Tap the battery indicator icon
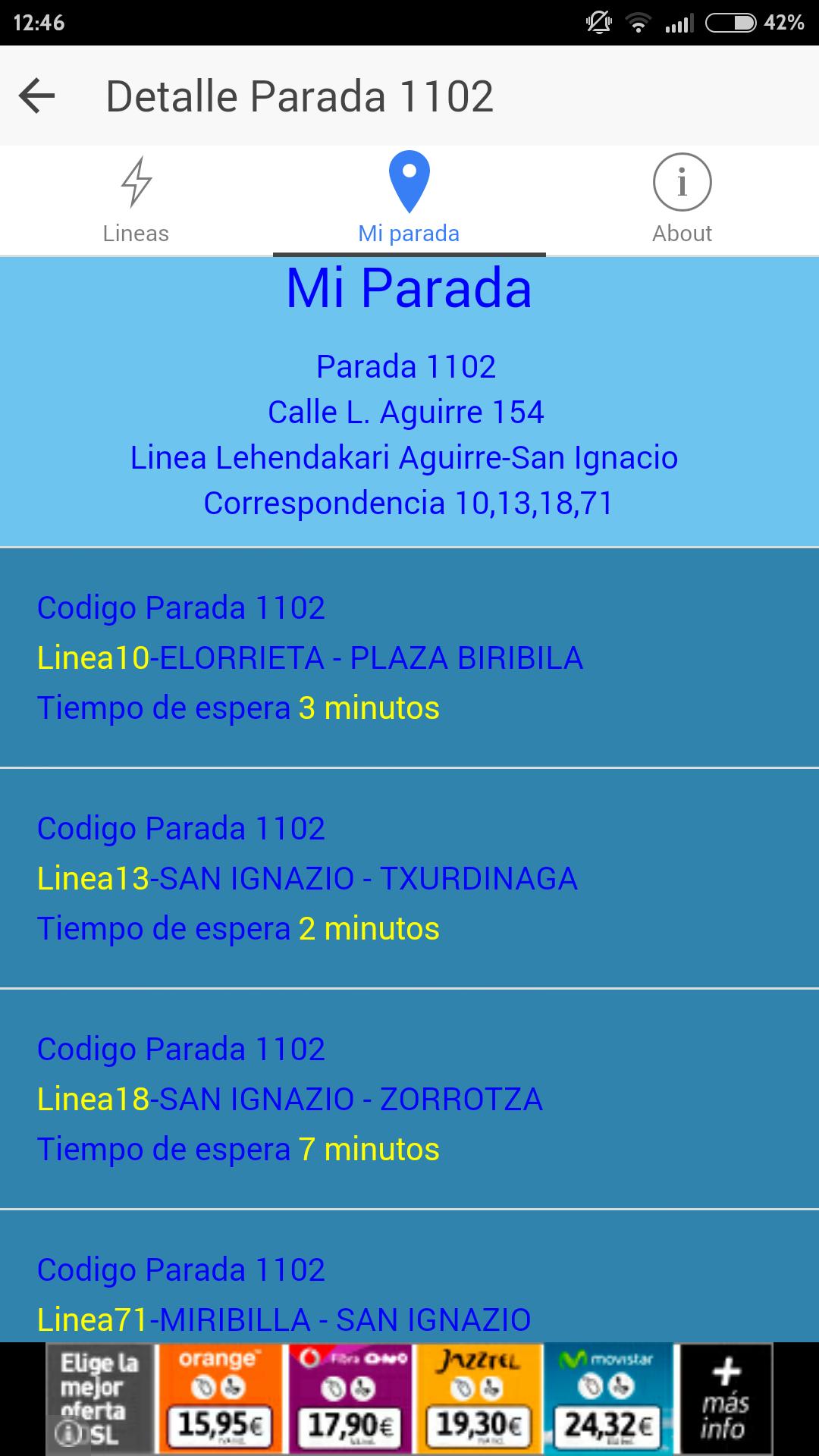The image size is (819, 1456). pos(730,23)
